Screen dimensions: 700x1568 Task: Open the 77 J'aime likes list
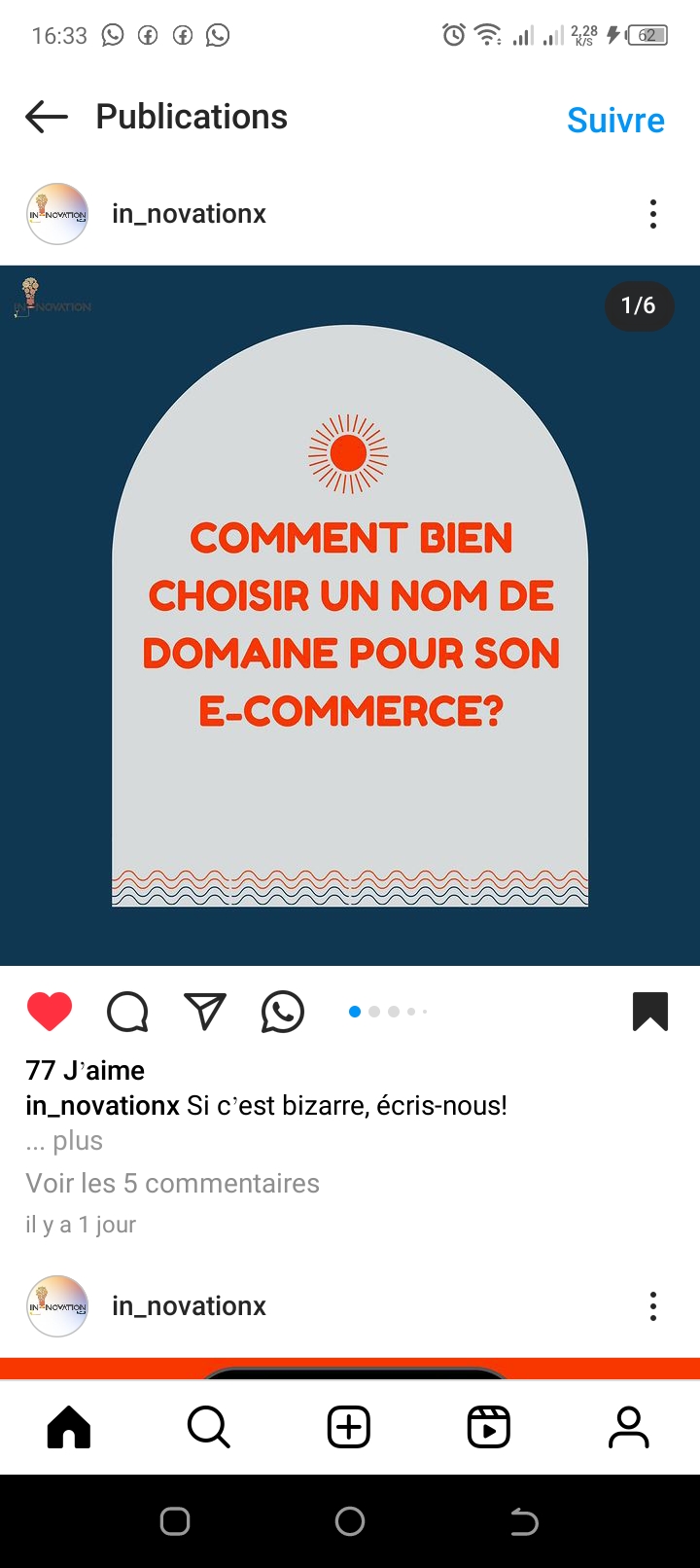(x=86, y=1070)
